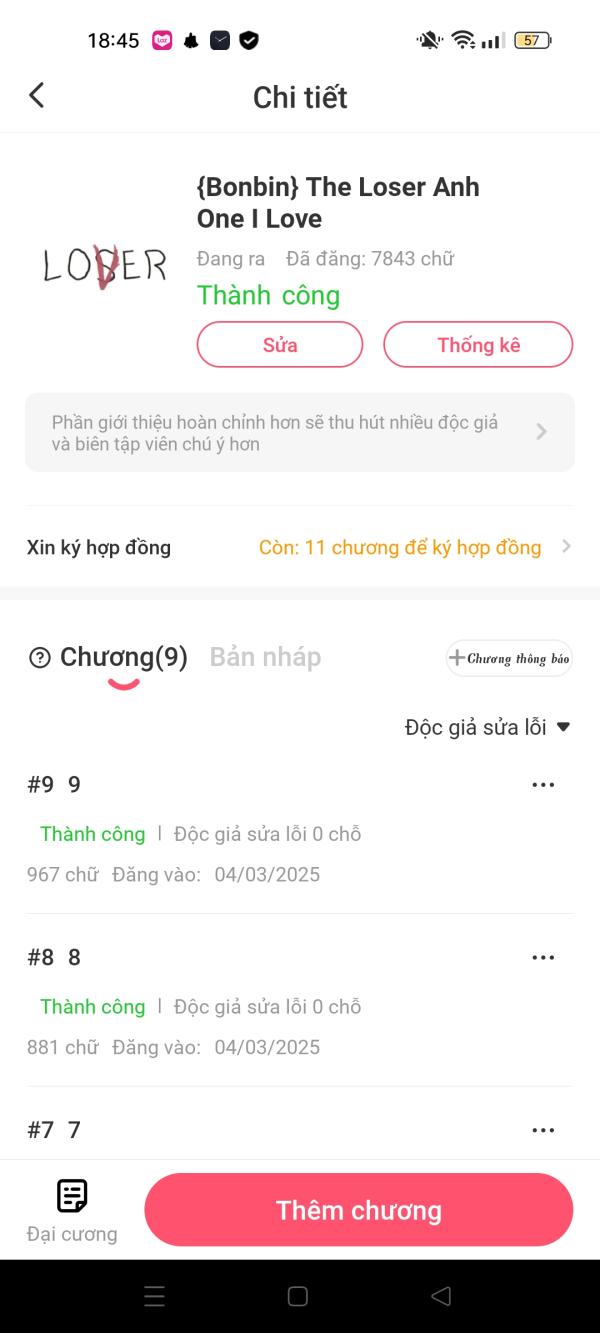Open Thống kê statistics
Screen dimensions: 600x1333
(478, 345)
